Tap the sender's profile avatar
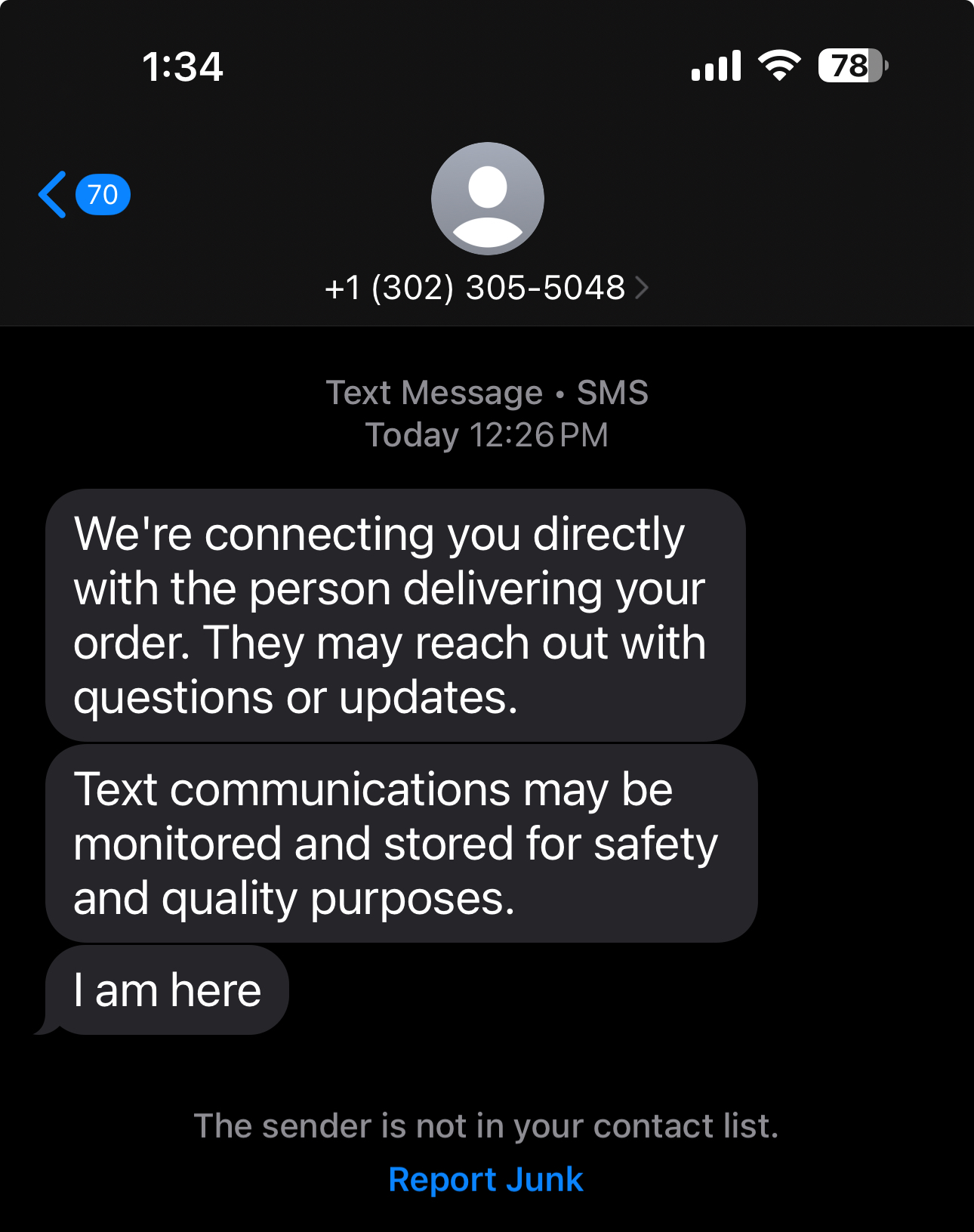The image size is (974, 1232). pos(487,199)
